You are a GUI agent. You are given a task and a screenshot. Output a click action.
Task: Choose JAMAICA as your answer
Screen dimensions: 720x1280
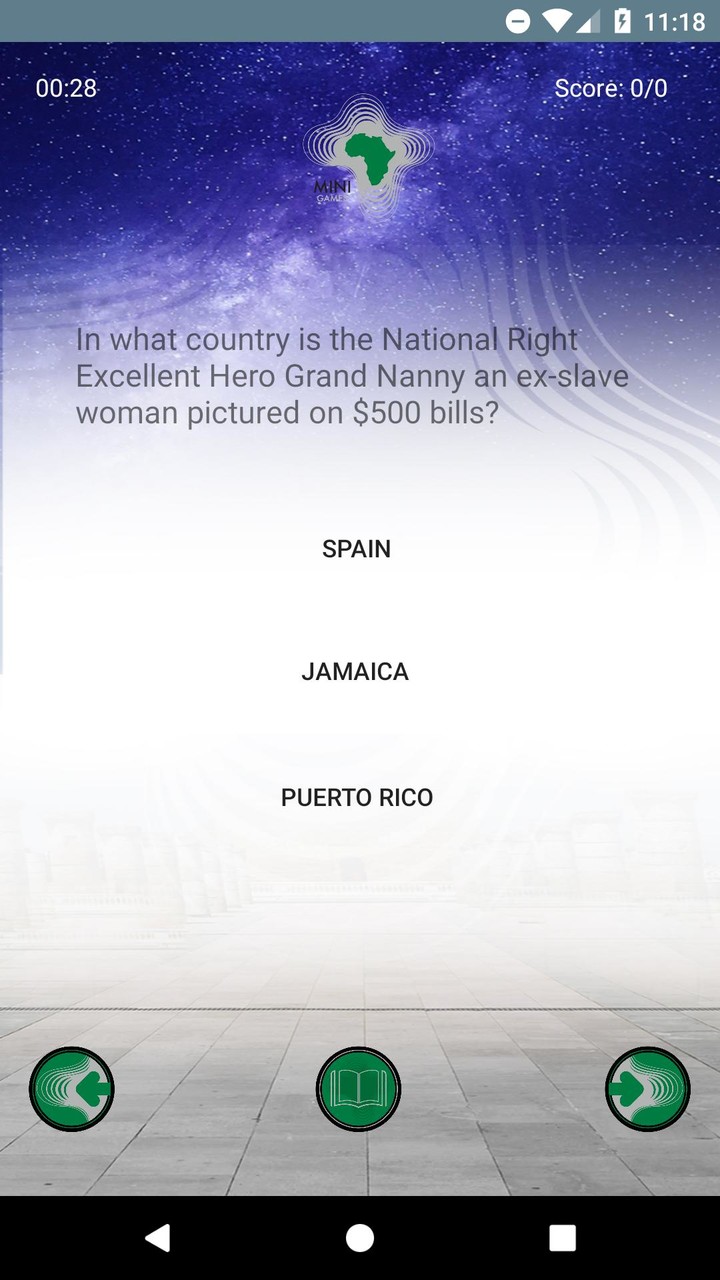356,671
